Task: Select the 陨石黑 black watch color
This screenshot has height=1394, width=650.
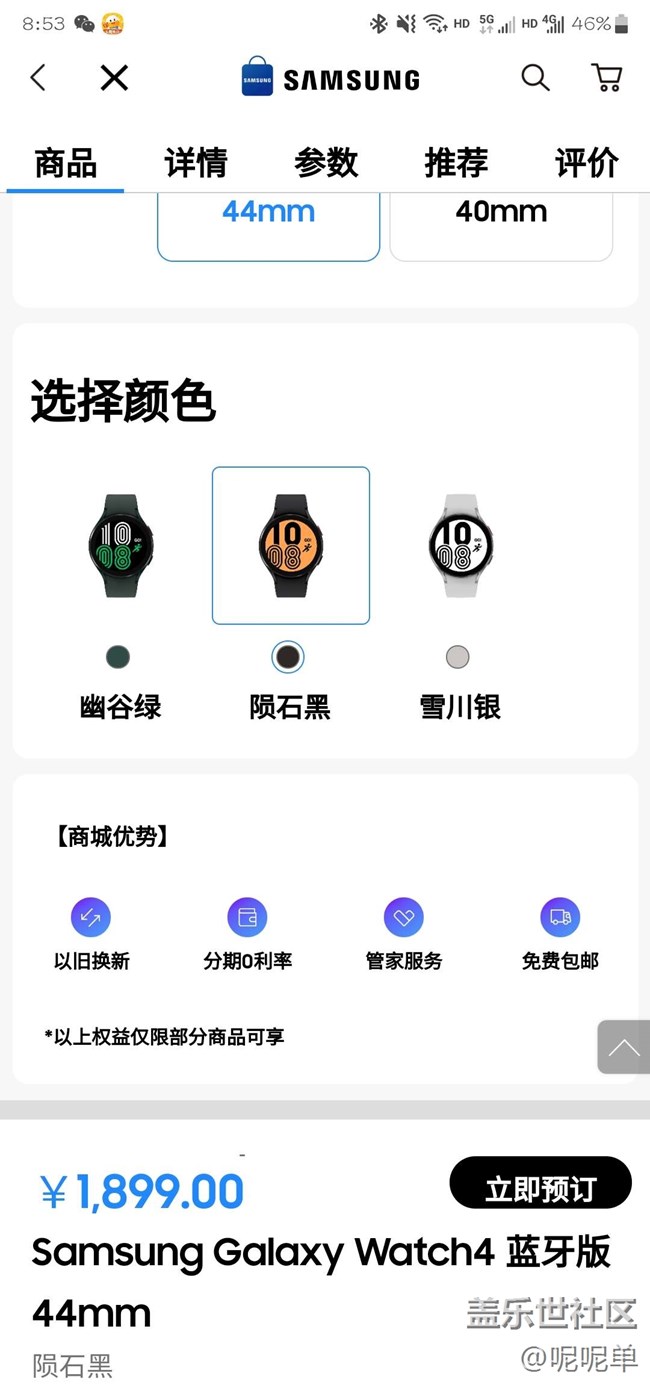Action: [x=290, y=545]
